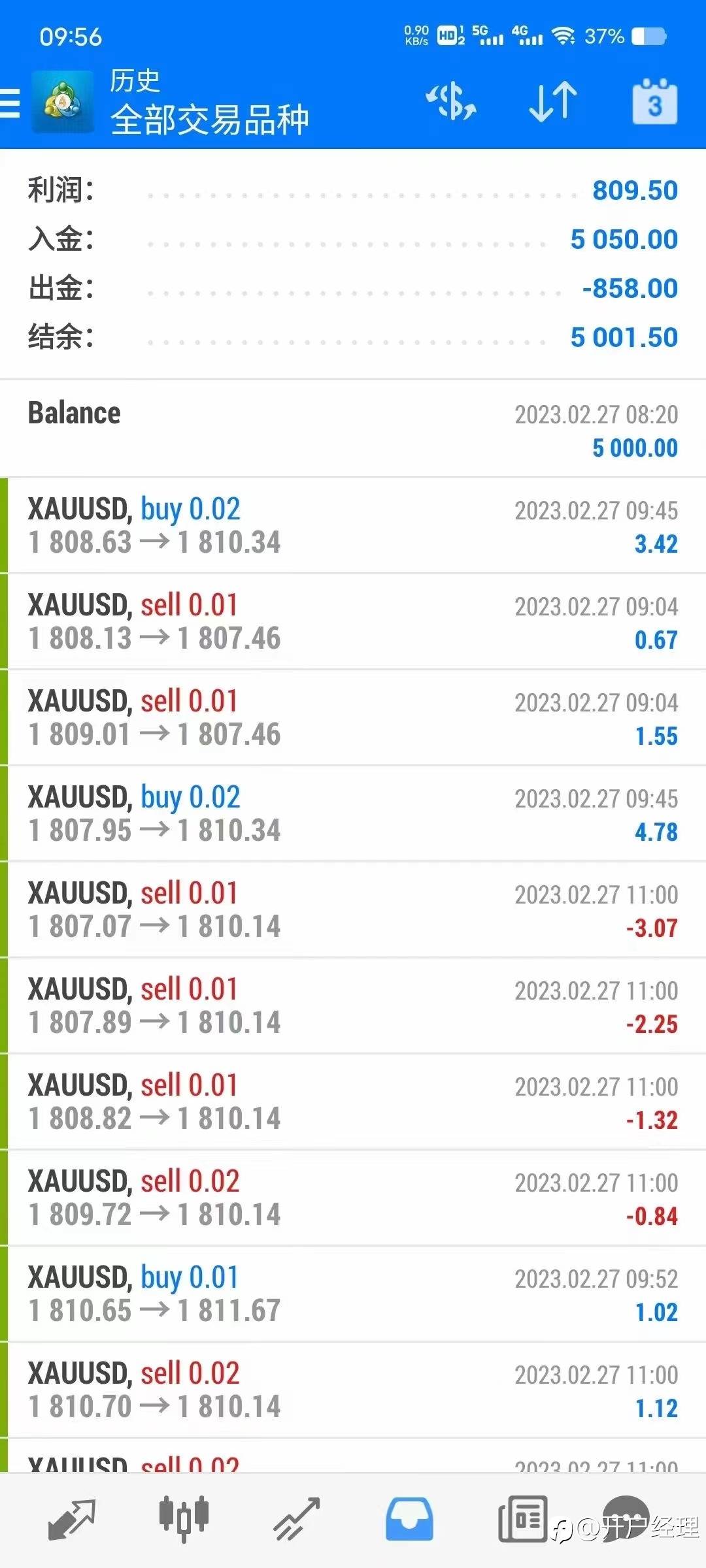Open the symbol filter currency icon

click(451, 102)
